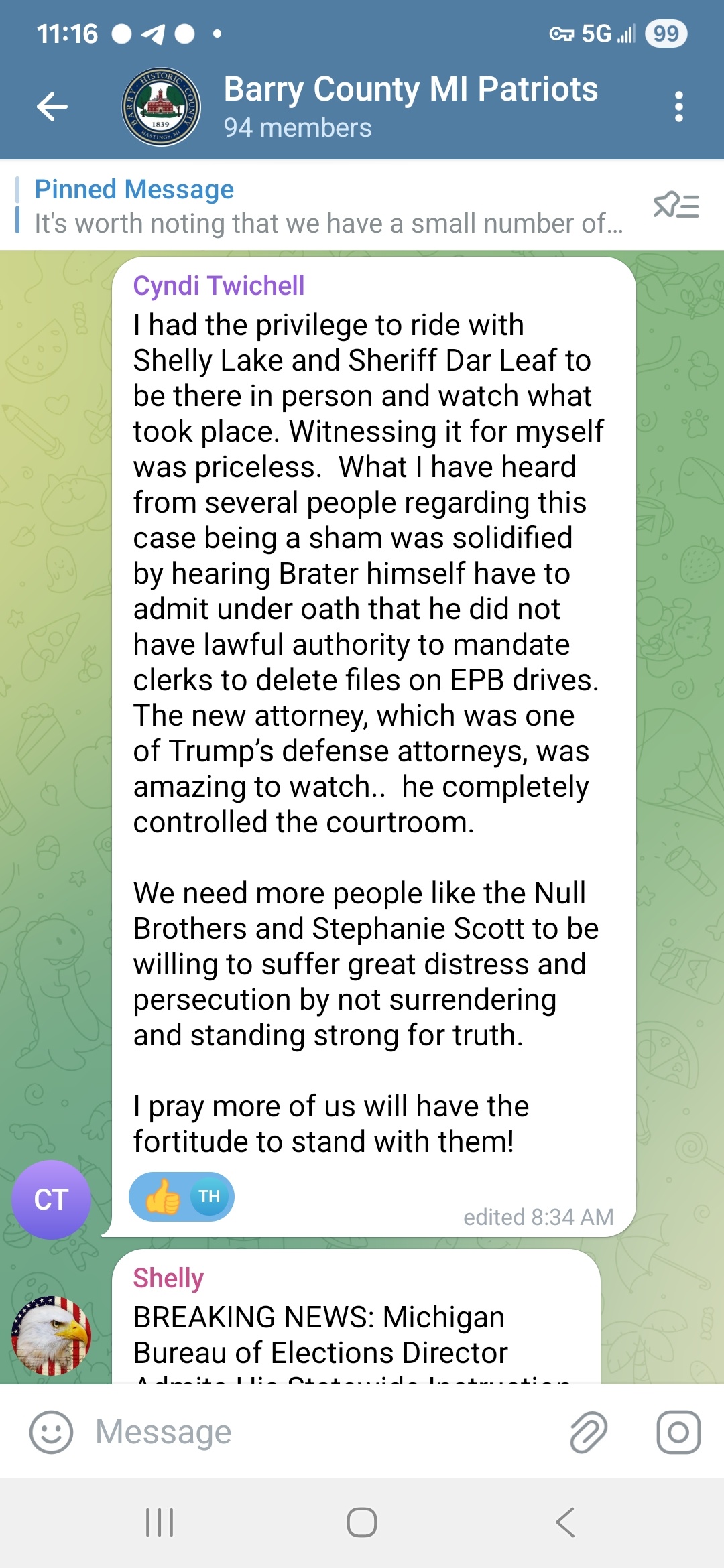Image resolution: width=724 pixels, height=1568 pixels.
Task: Tap the thumbs-up reaction on Cyndi's message
Action: click(182, 1197)
